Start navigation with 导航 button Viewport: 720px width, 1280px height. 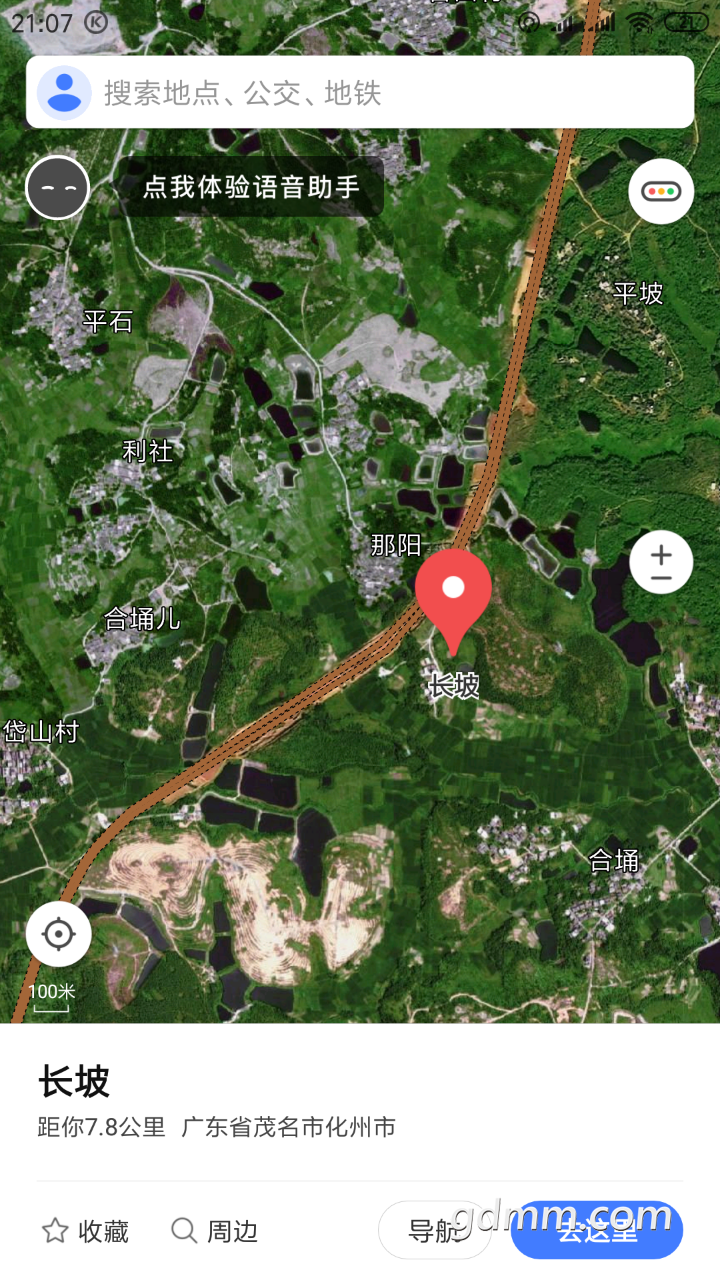434,1231
